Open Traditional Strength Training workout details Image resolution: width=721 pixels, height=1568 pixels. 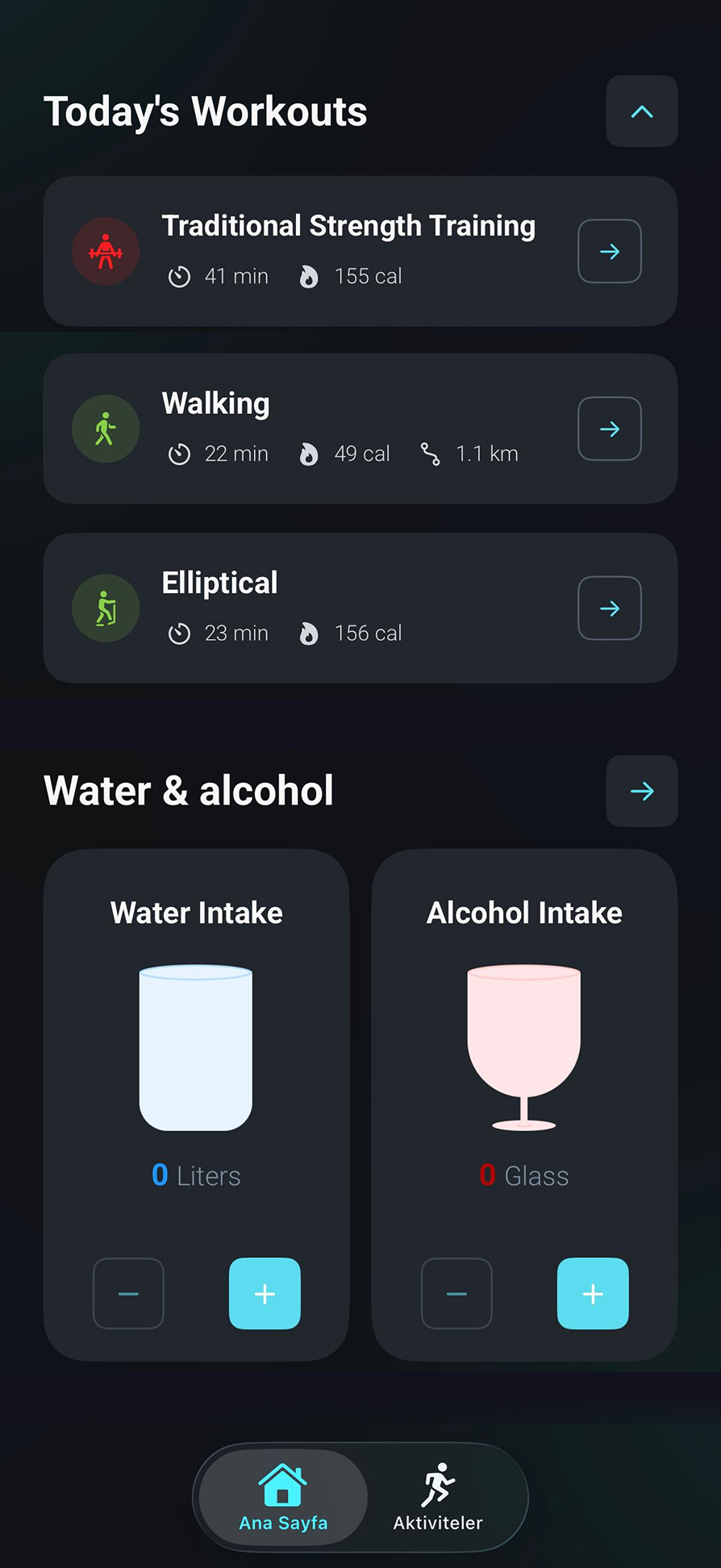tap(609, 251)
